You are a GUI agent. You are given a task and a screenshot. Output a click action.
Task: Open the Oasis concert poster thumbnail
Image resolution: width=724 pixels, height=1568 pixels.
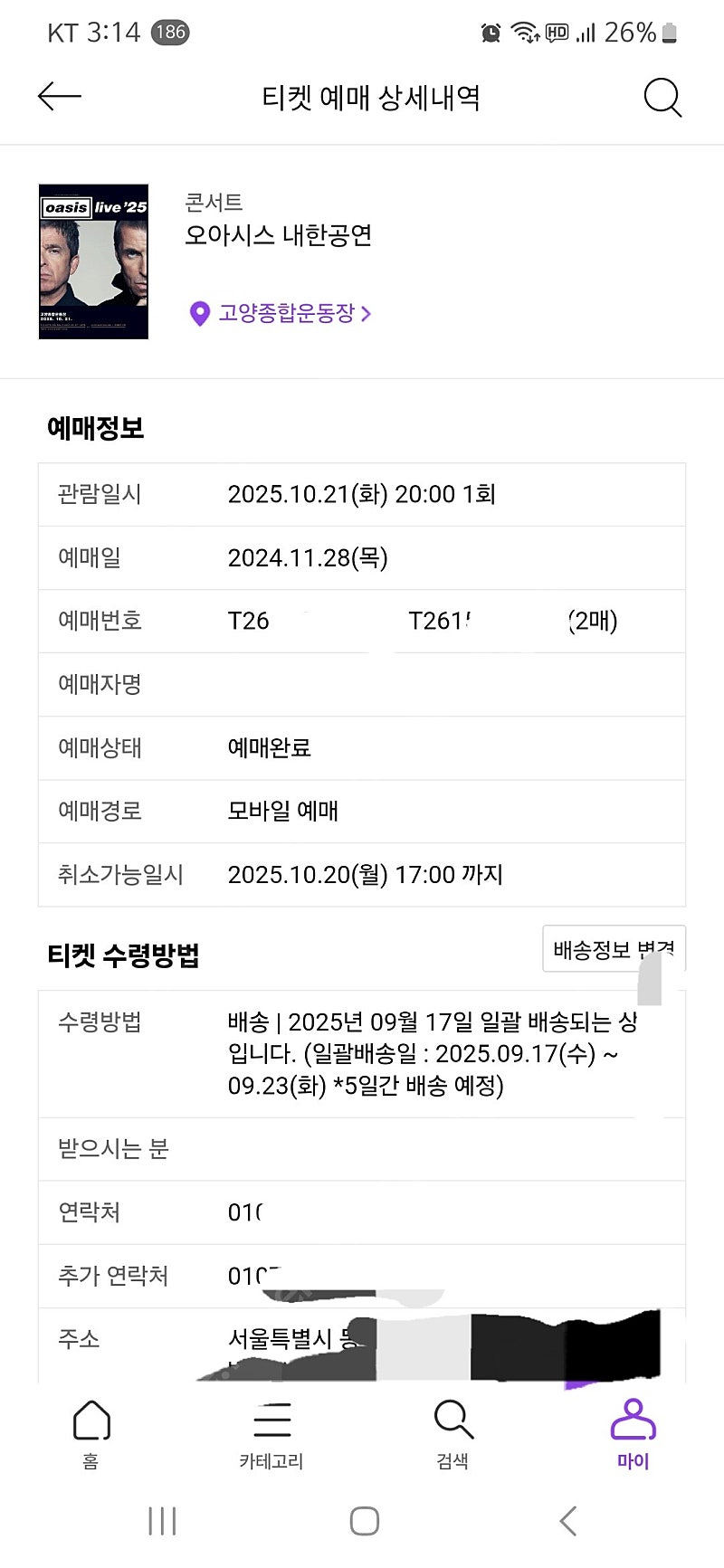[x=93, y=262]
